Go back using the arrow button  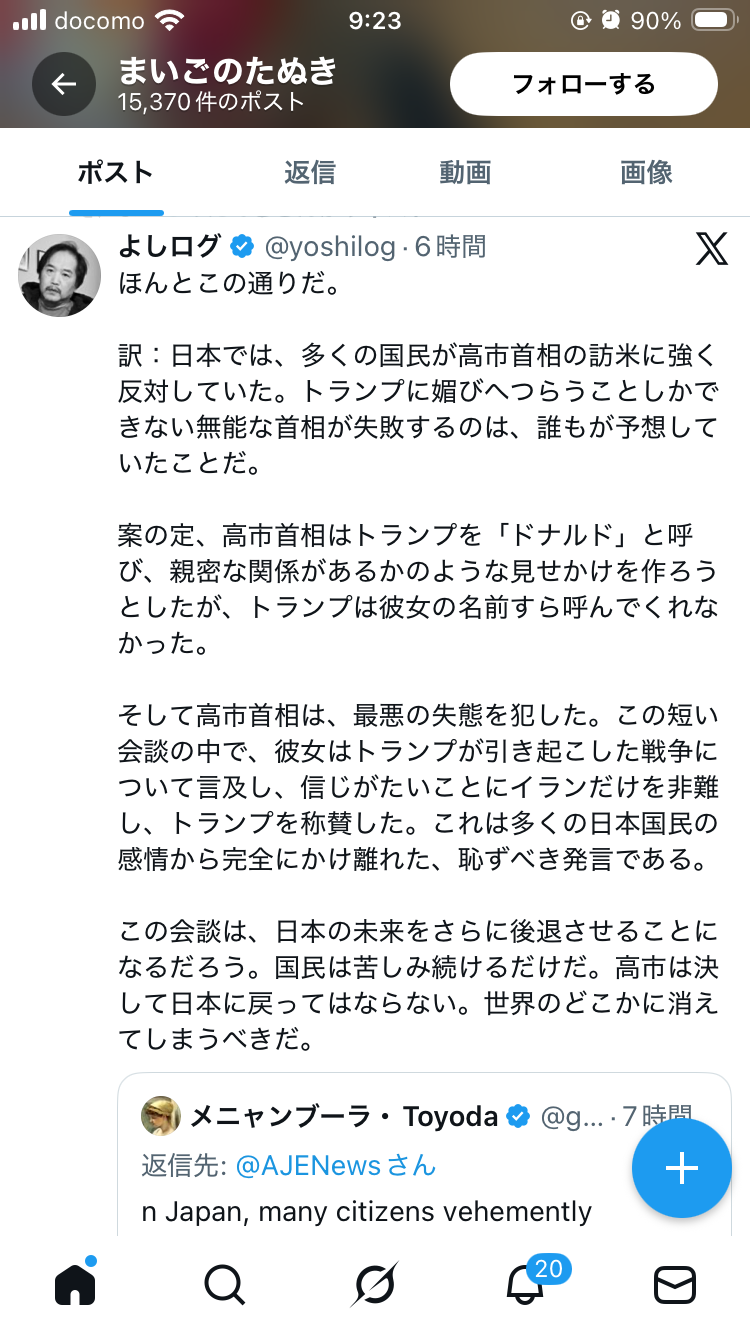coord(64,85)
